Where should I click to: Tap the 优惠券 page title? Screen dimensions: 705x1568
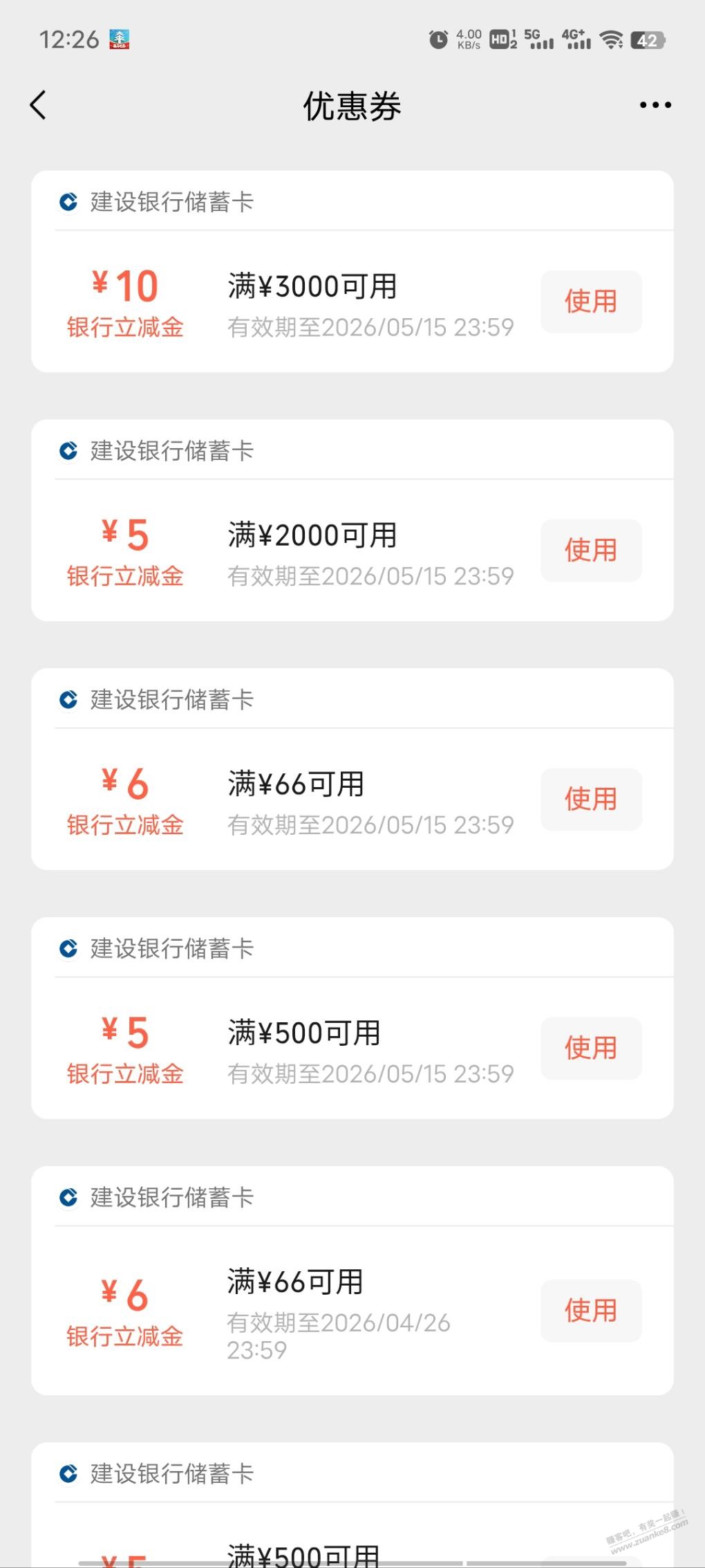pyautogui.click(x=352, y=105)
